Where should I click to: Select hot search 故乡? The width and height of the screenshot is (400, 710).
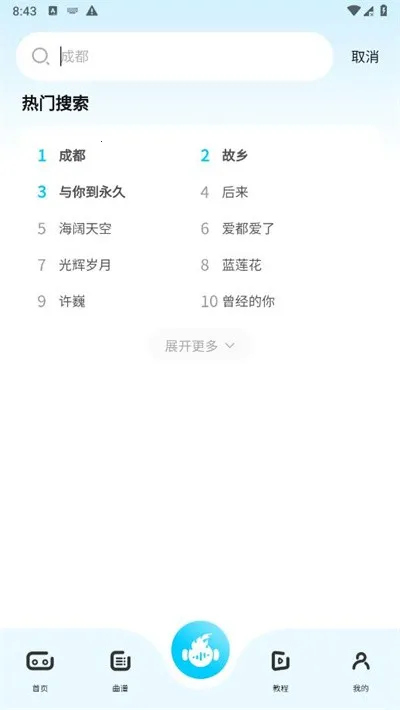pos(235,156)
